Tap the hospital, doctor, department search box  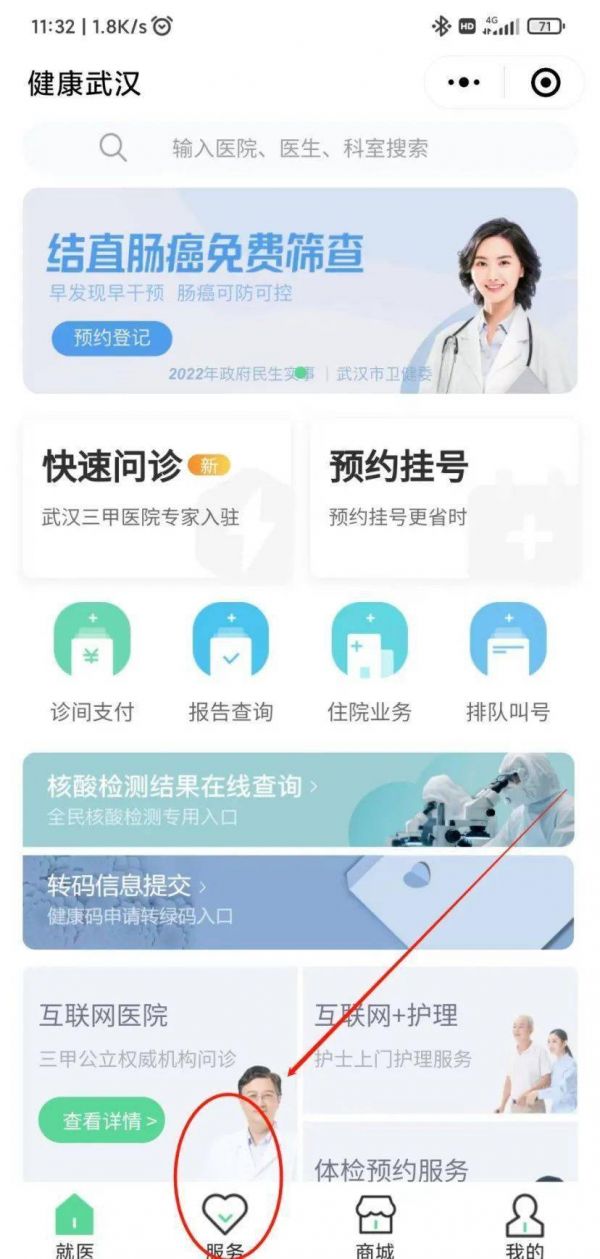click(x=300, y=149)
